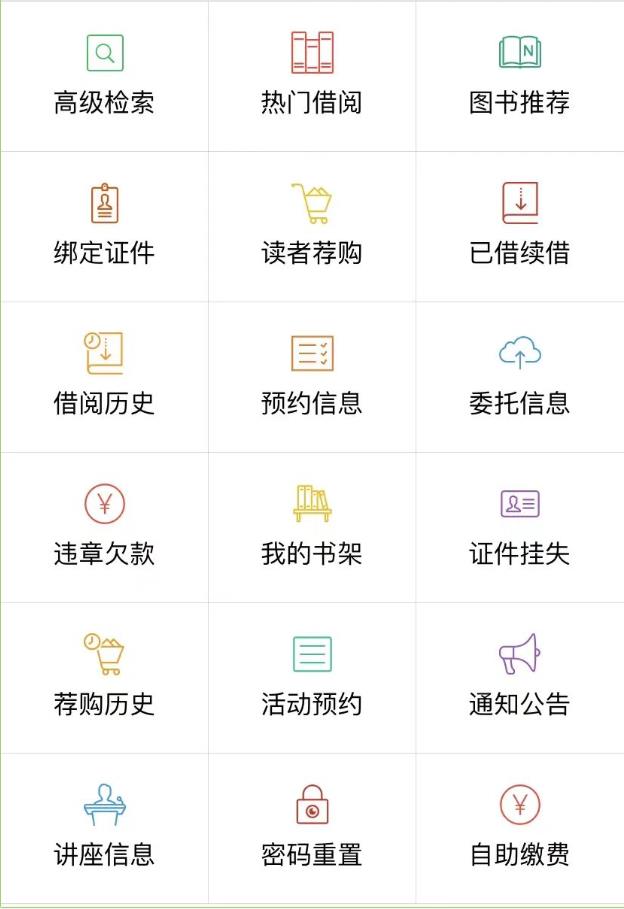Open 委托信息 entrust info

click(519, 377)
